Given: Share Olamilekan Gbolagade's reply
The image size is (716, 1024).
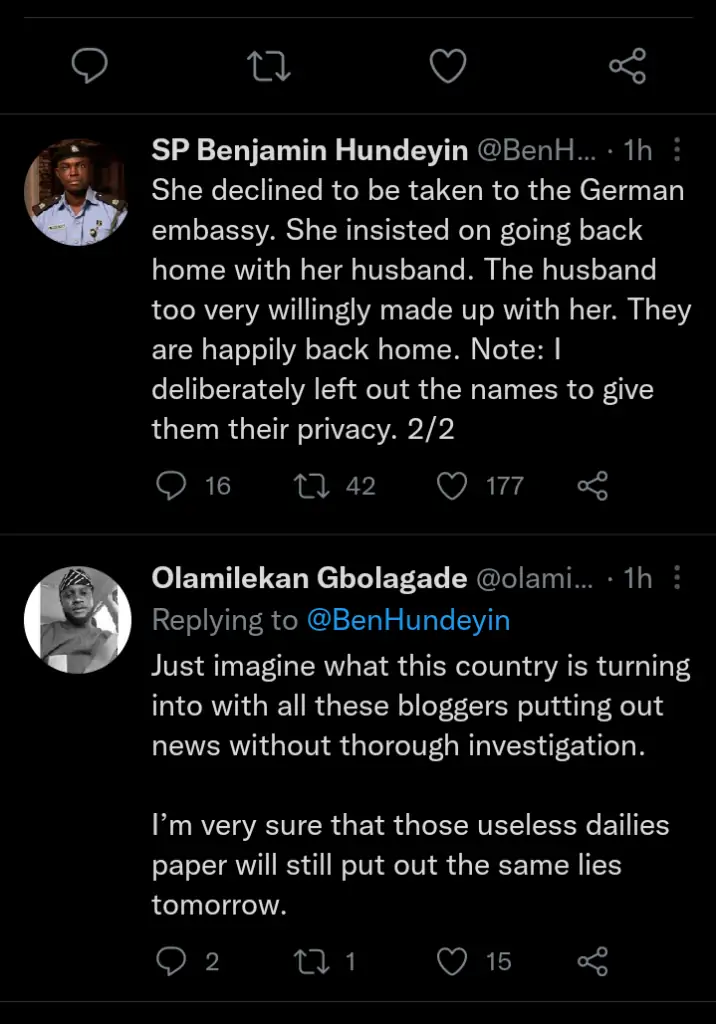Looking at the screenshot, I should coord(593,962).
